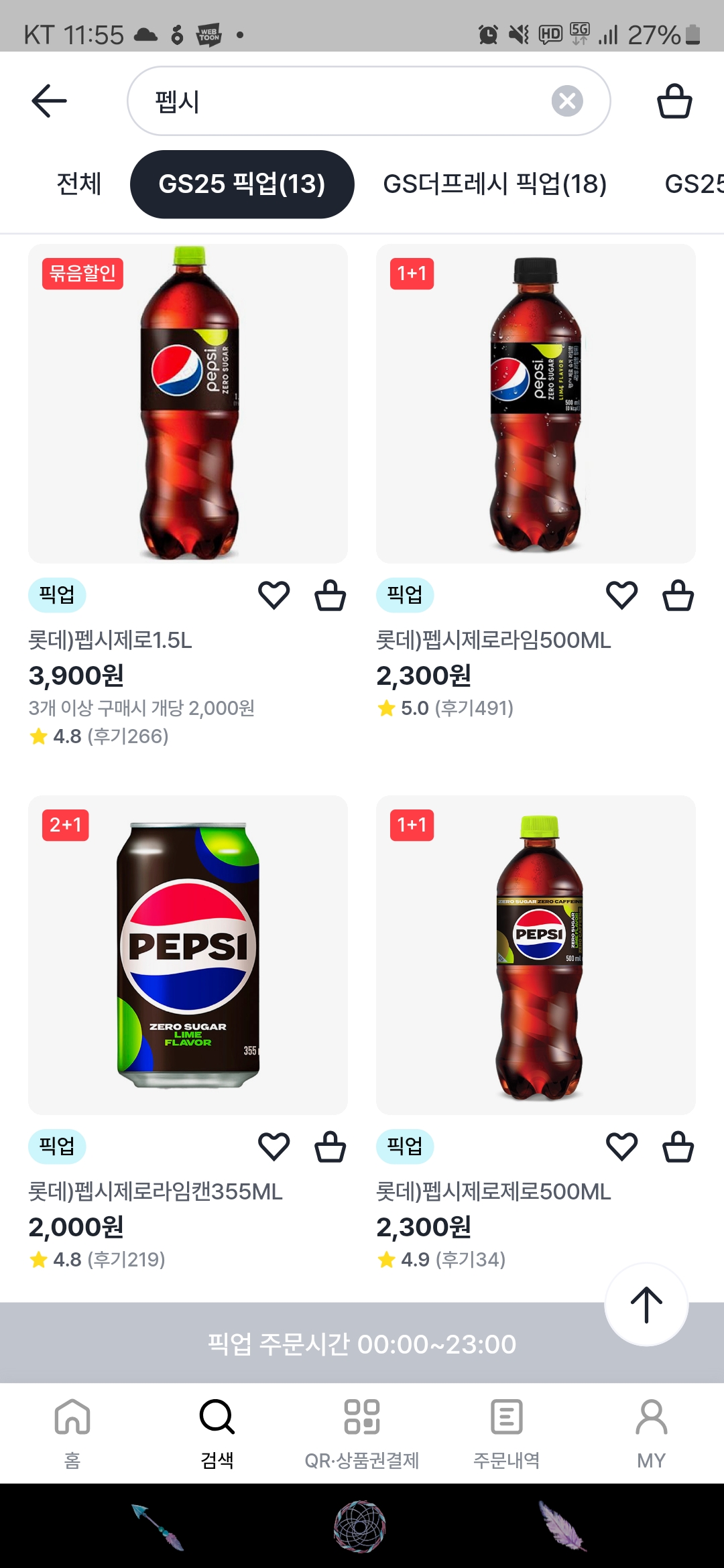Switch to the 전체 tab
The height and width of the screenshot is (1568, 724).
coord(78,184)
